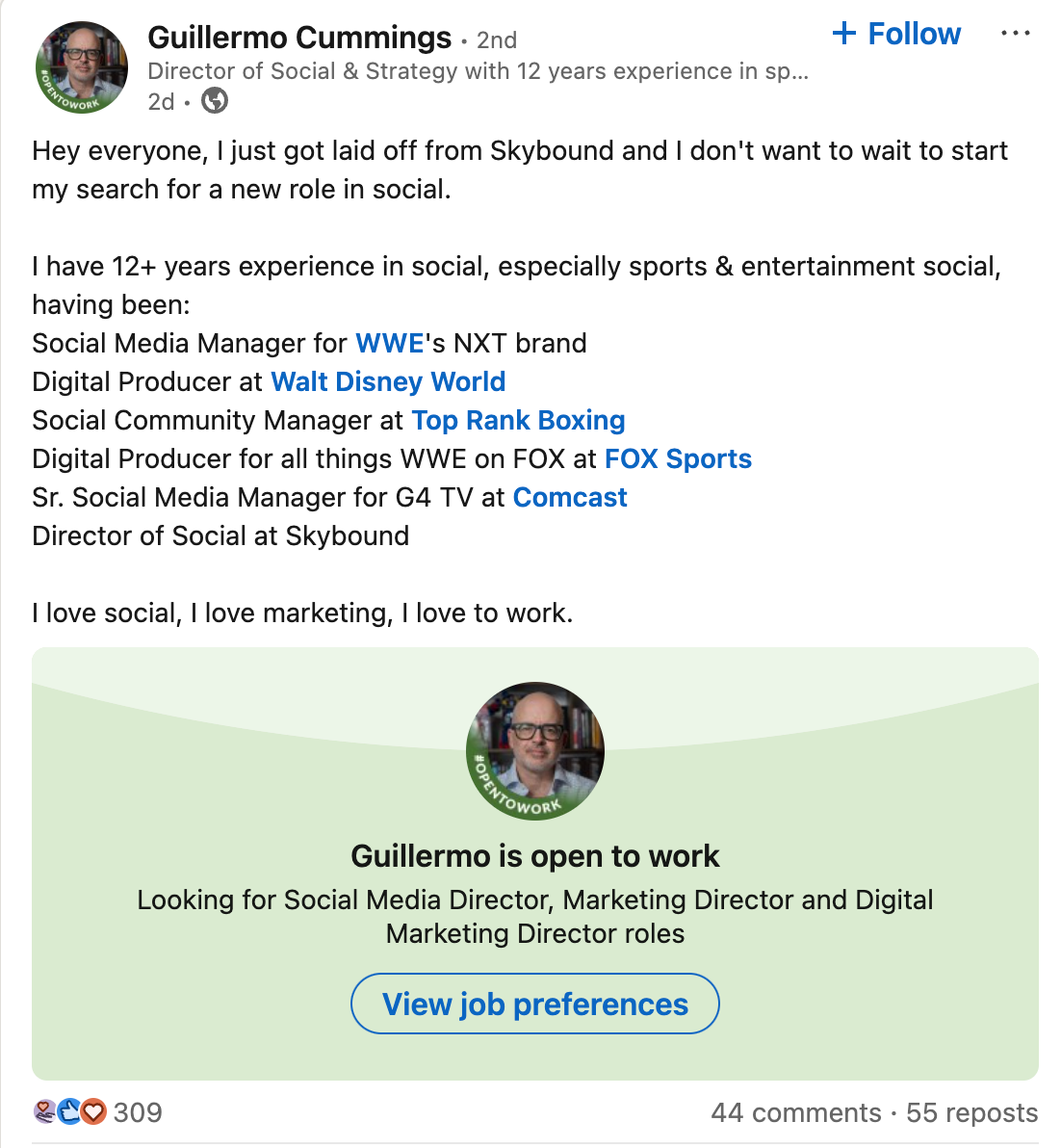This screenshot has width=1061, height=1148.
Task: Open the WWE company link
Action: 389,344
